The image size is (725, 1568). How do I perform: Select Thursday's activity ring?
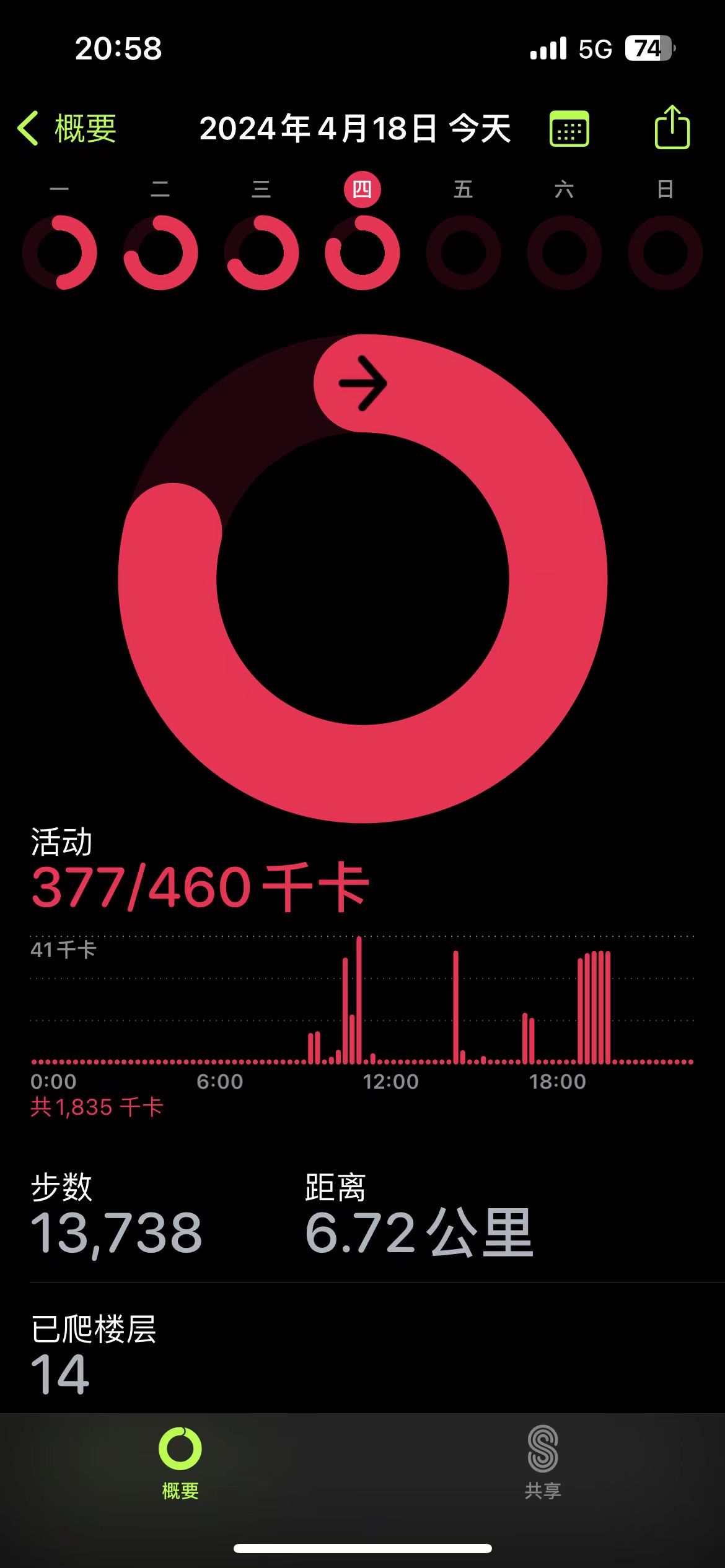(362, 252)
